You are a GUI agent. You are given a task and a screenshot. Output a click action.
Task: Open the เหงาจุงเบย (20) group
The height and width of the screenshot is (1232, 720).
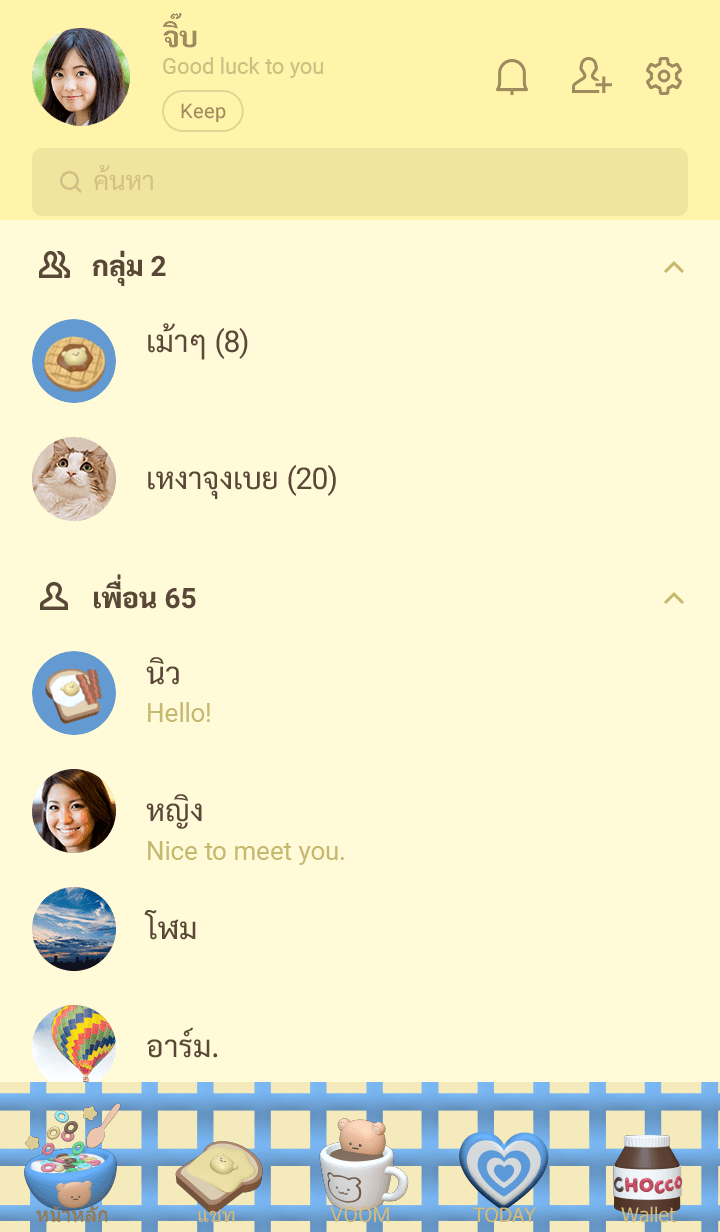coord(241,480)
